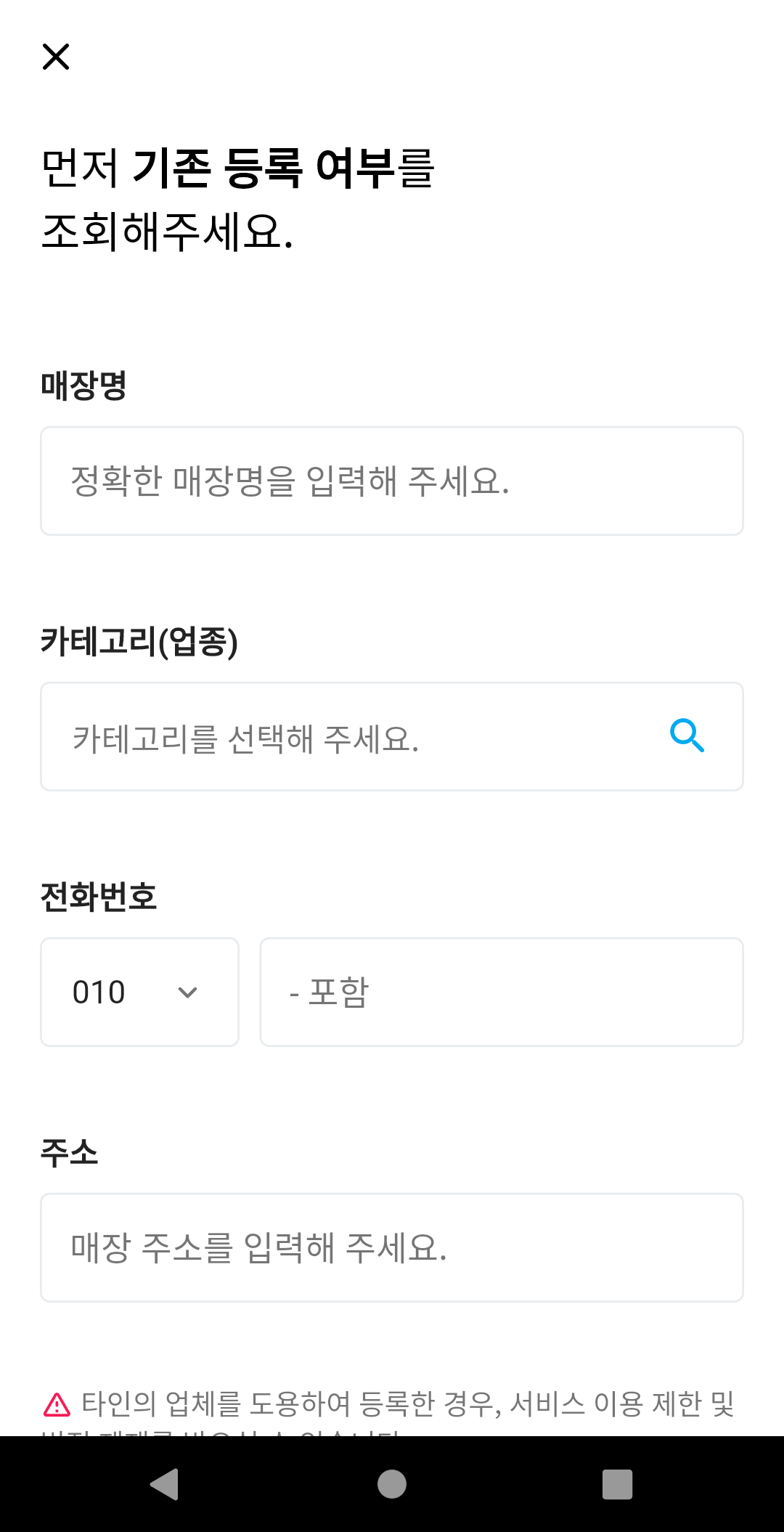The width and height of the screenshot is (784, 1532).
Task: Close the store lookup screen
Action: (56, 57)
